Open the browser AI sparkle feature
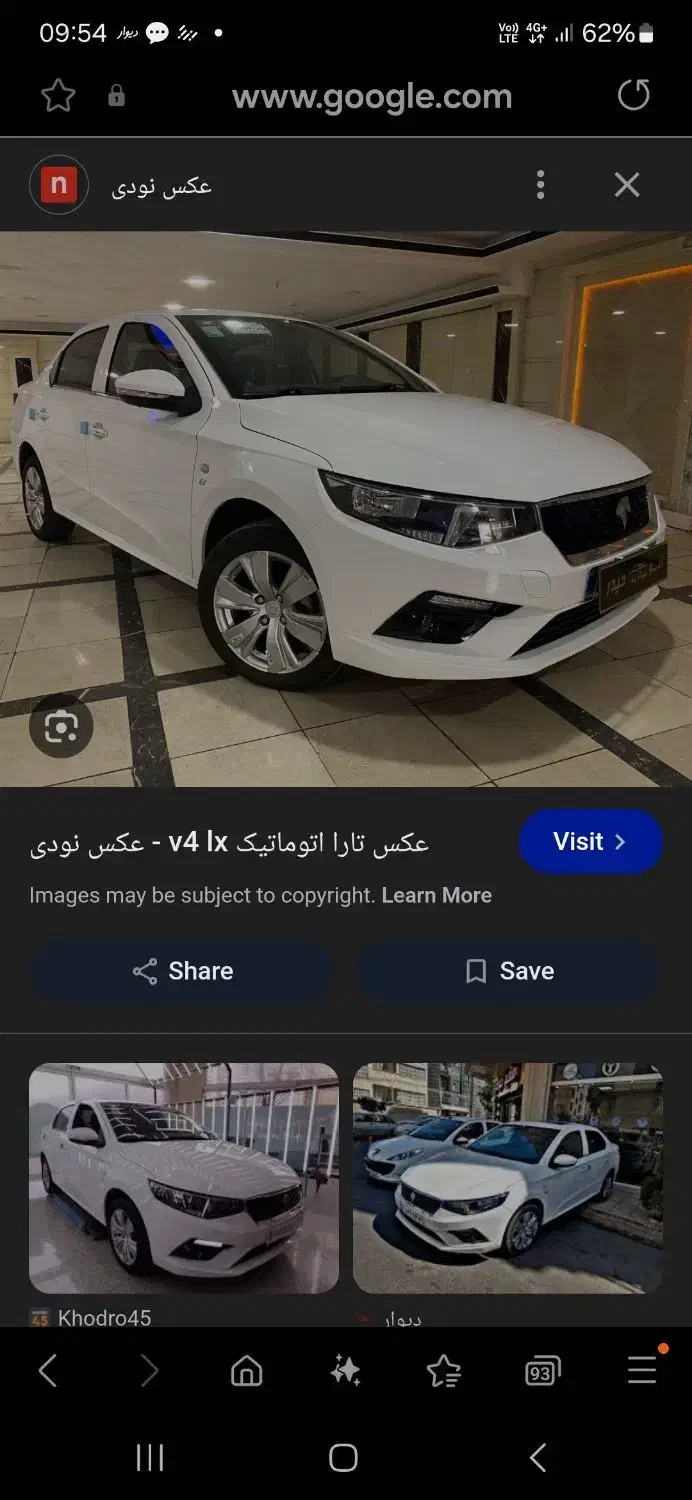The image size is (692, 1500). [x=345, y=1371]
